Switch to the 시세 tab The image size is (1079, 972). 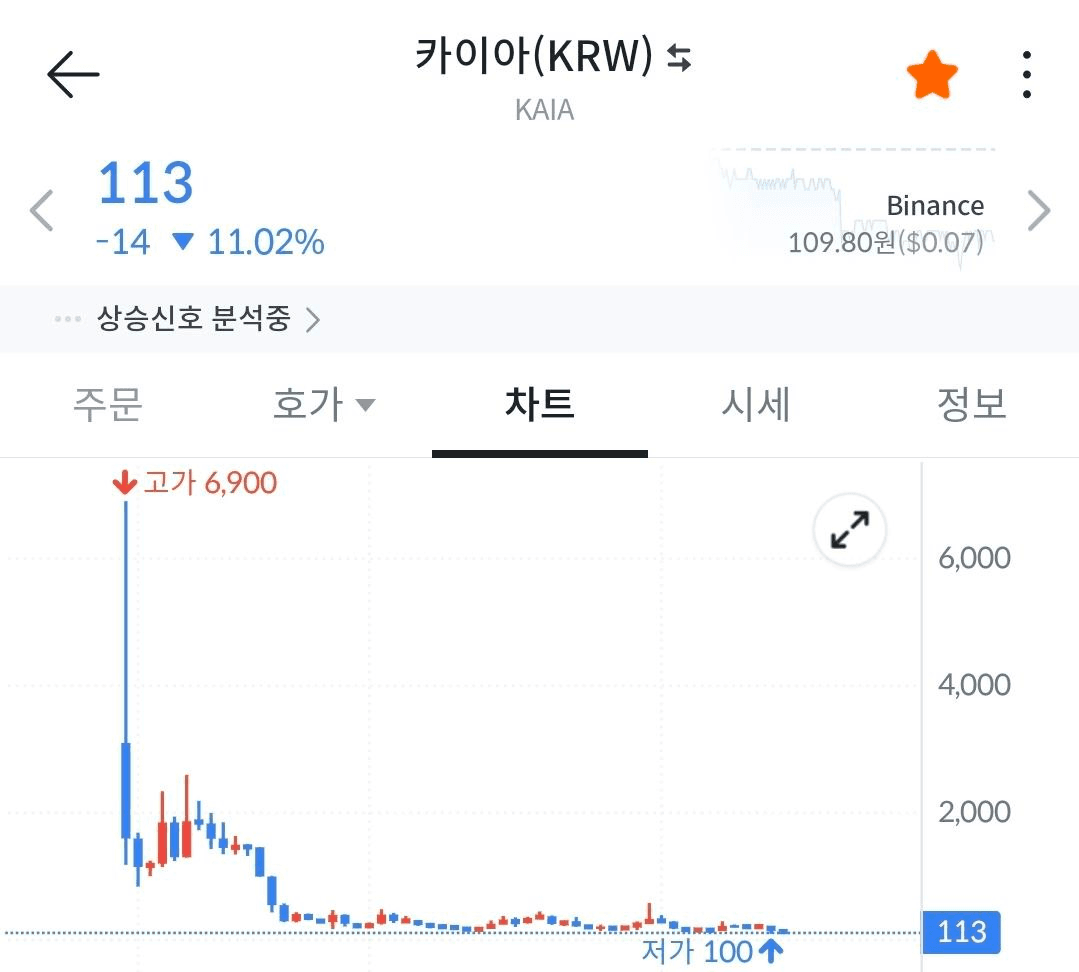tap(756, 405)
